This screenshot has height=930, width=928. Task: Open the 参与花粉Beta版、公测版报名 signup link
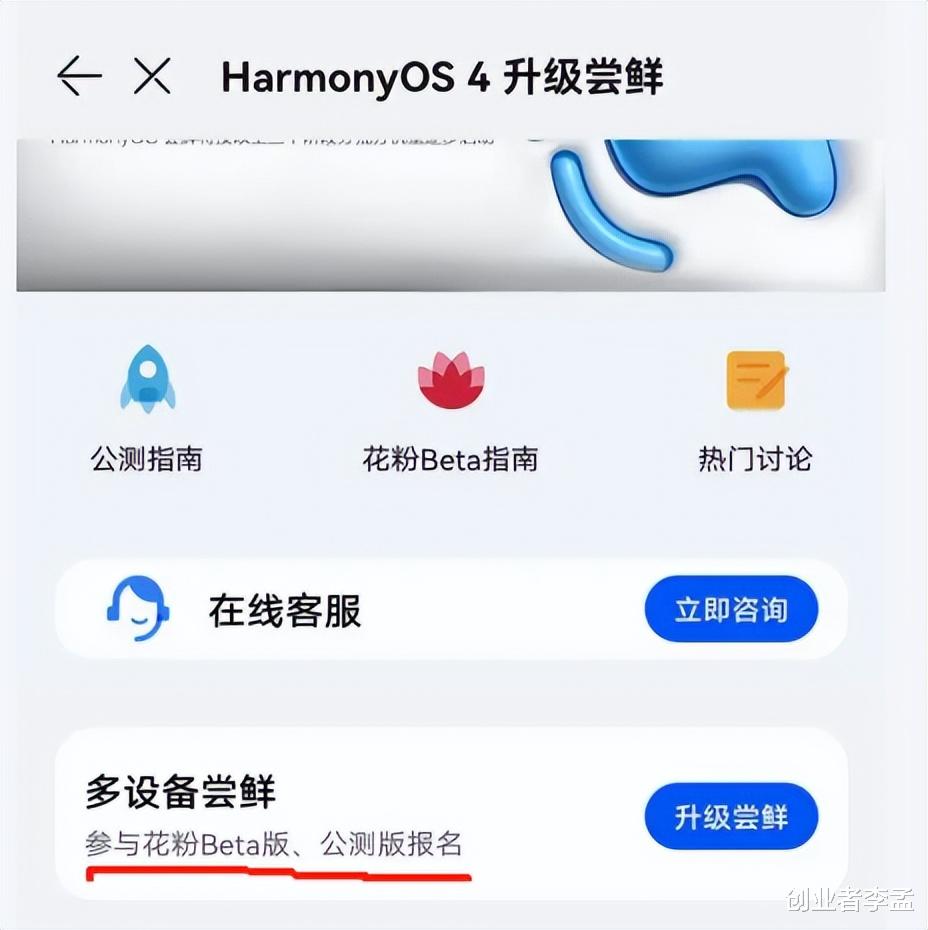tap(275, 845)
